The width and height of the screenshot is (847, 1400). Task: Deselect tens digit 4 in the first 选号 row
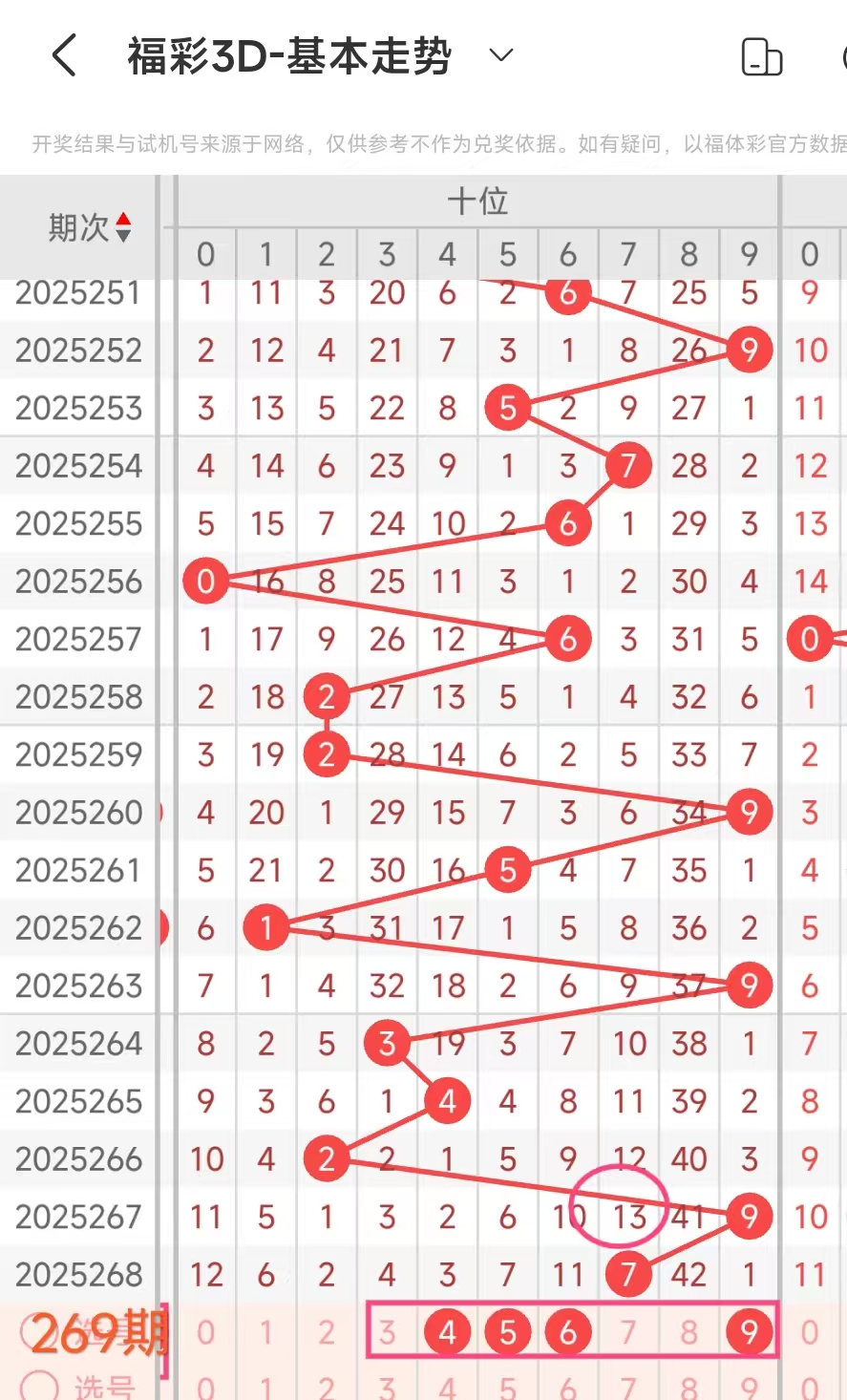(447, 1331)
